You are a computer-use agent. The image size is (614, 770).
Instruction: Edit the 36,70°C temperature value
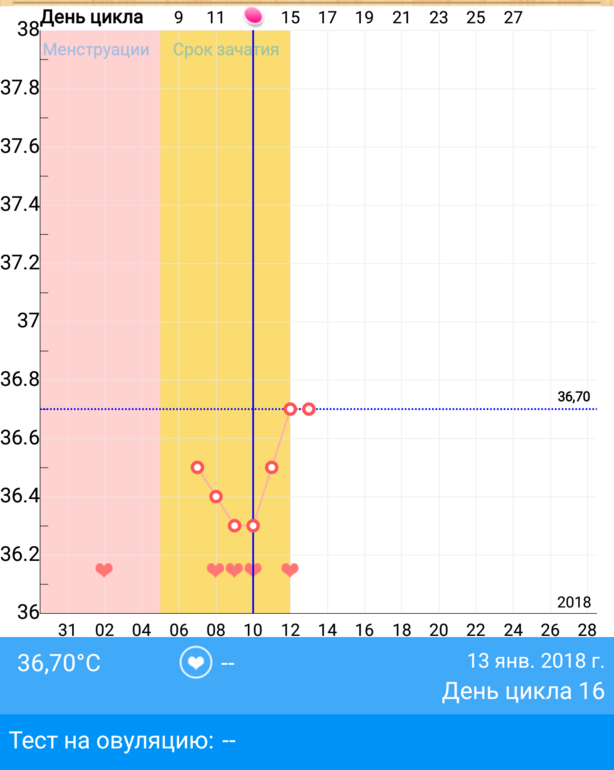59,663
